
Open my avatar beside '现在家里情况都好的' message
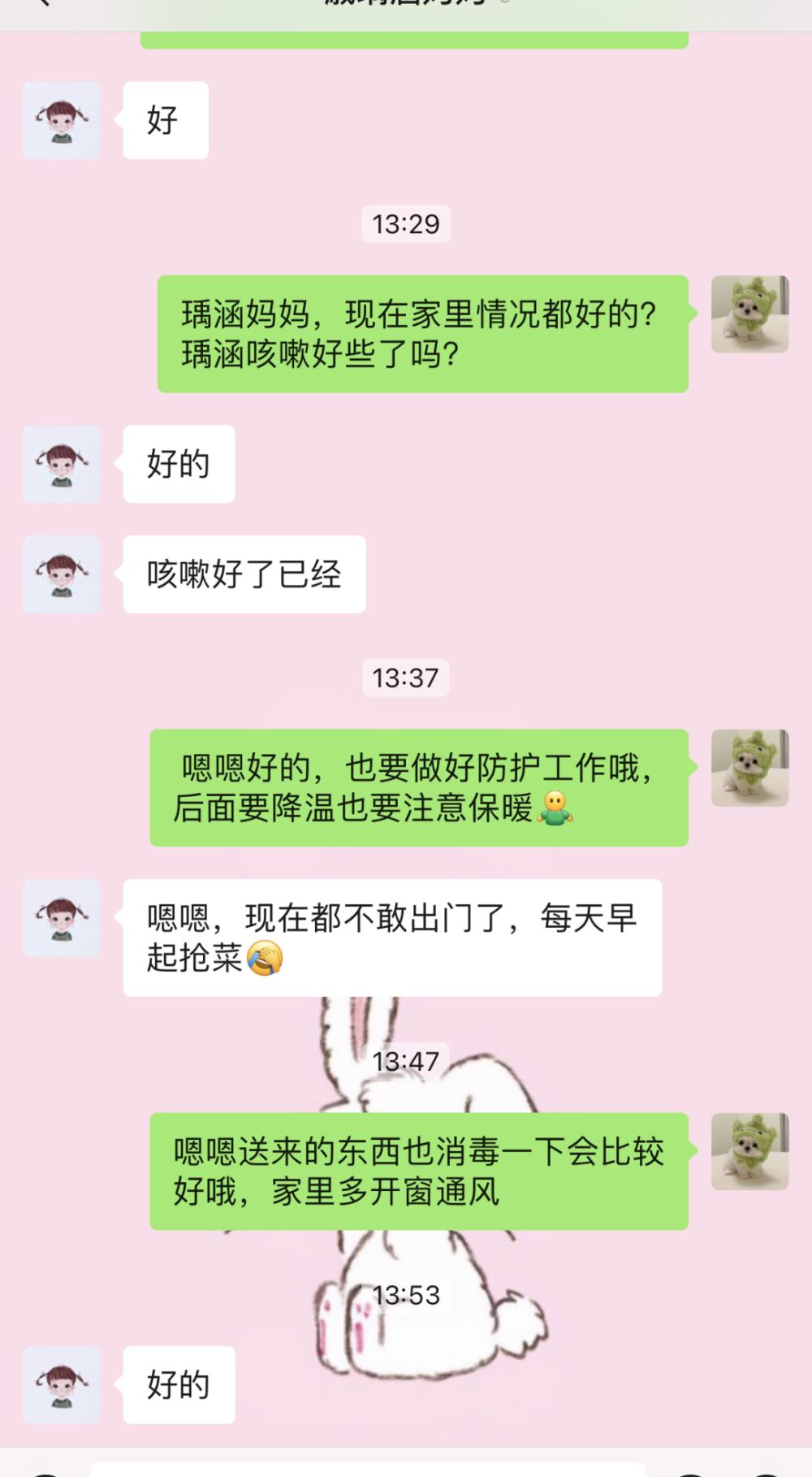[x=749, y=314]
